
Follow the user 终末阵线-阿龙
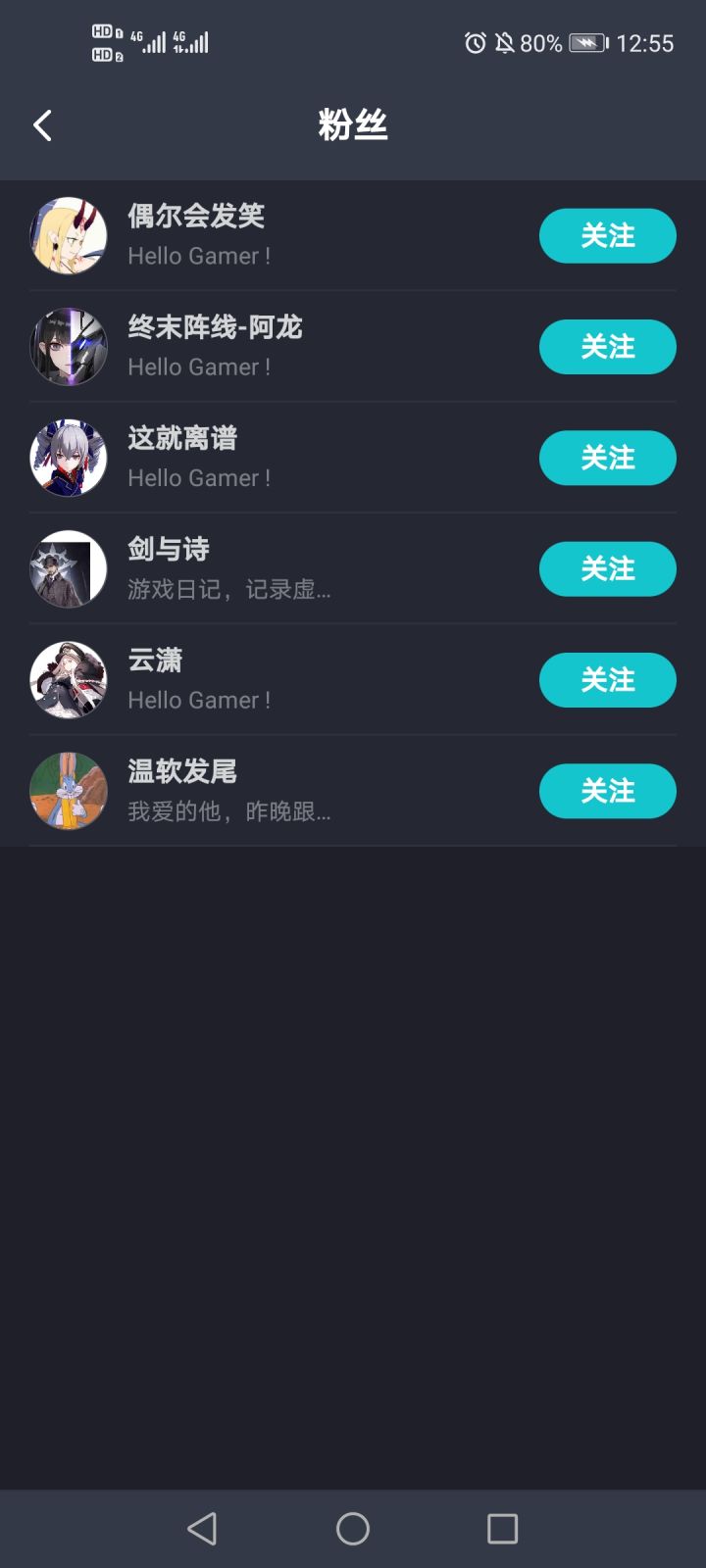pos(607,347)
